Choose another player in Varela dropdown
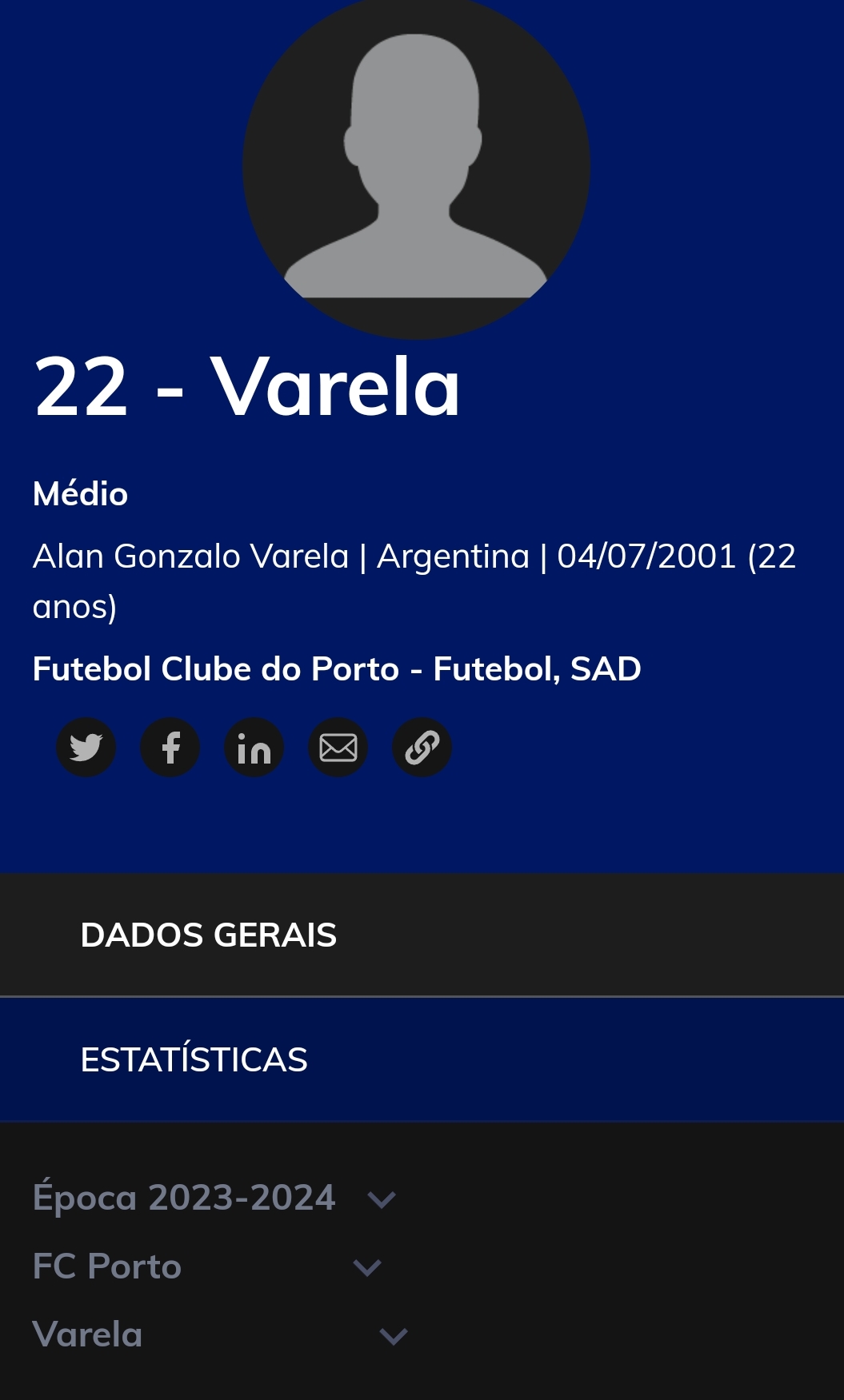The width and height of the screenshot is (844, 1400). click(x=220, y=1334)
